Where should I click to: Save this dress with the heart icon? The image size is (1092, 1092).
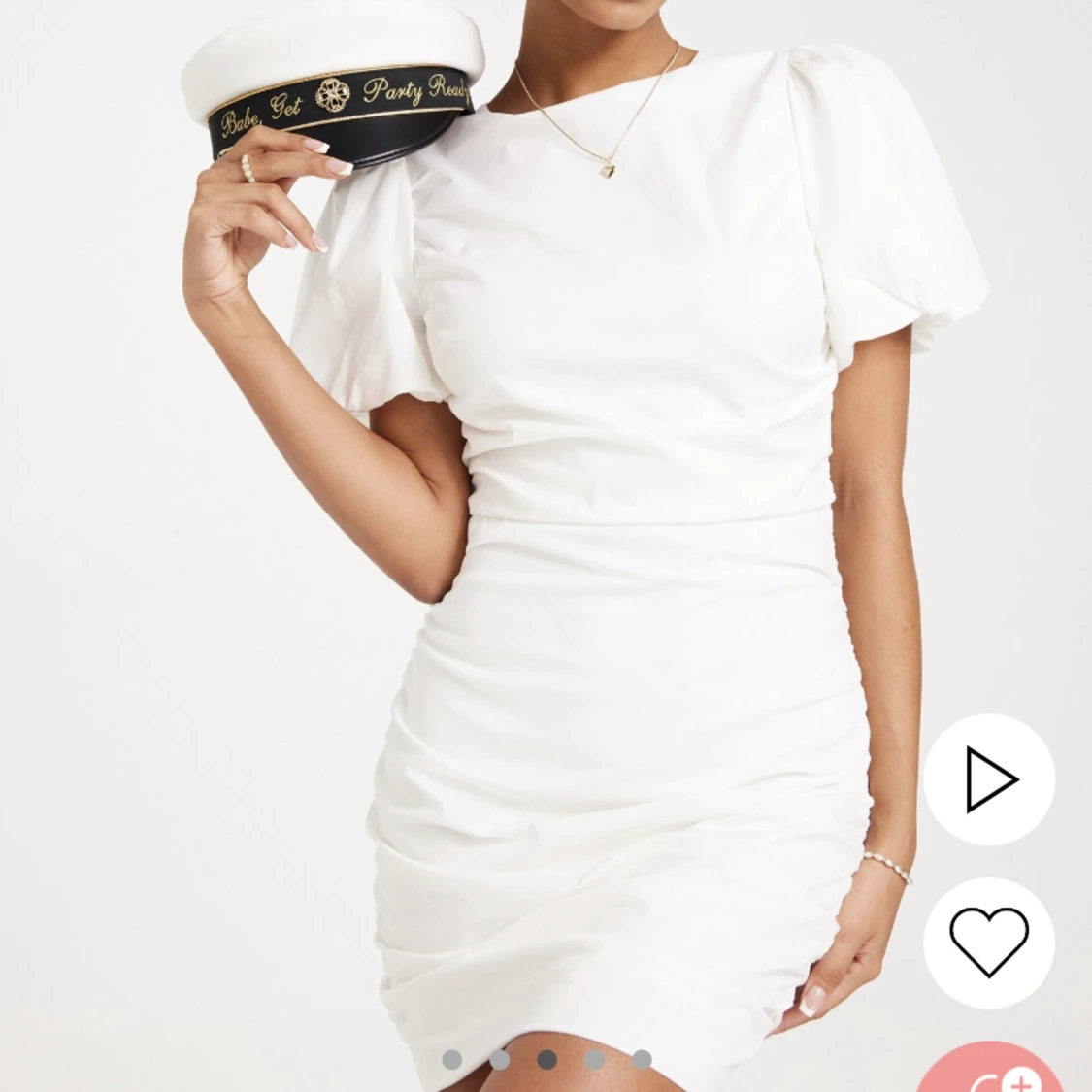(988, 943)
